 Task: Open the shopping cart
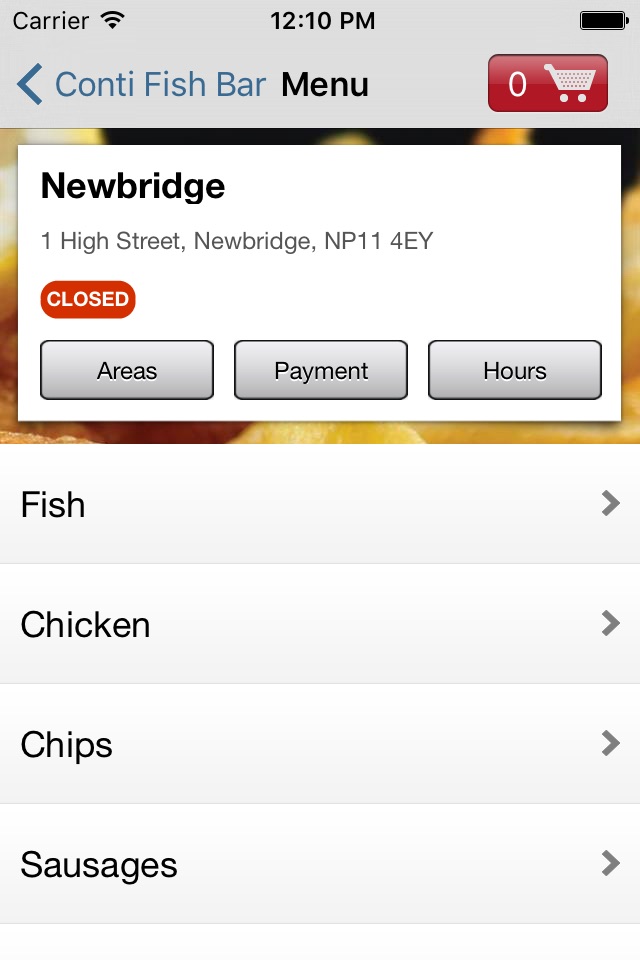[x=547, y=84]
